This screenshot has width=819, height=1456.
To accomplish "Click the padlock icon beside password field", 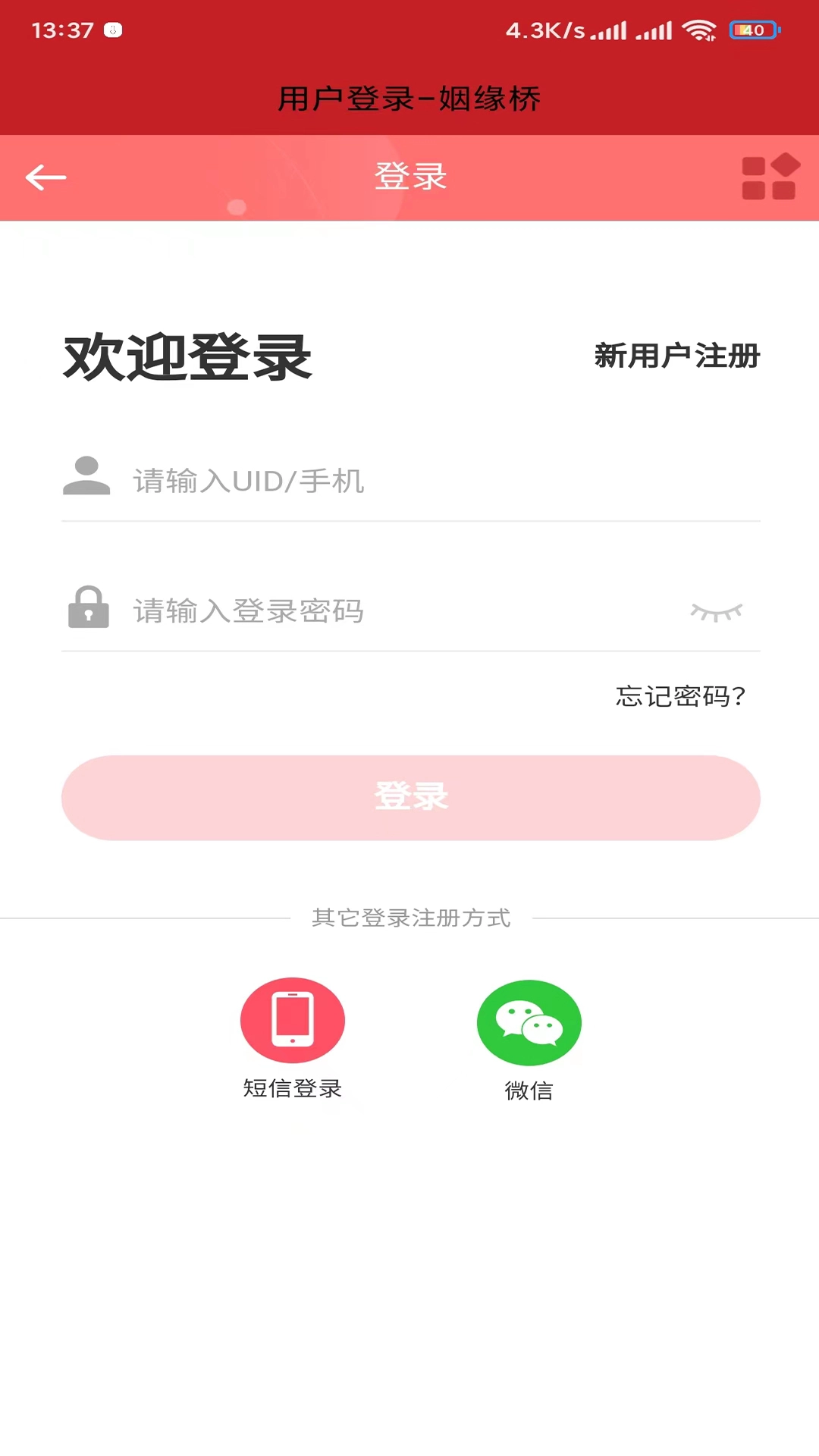I will [88, 608].
